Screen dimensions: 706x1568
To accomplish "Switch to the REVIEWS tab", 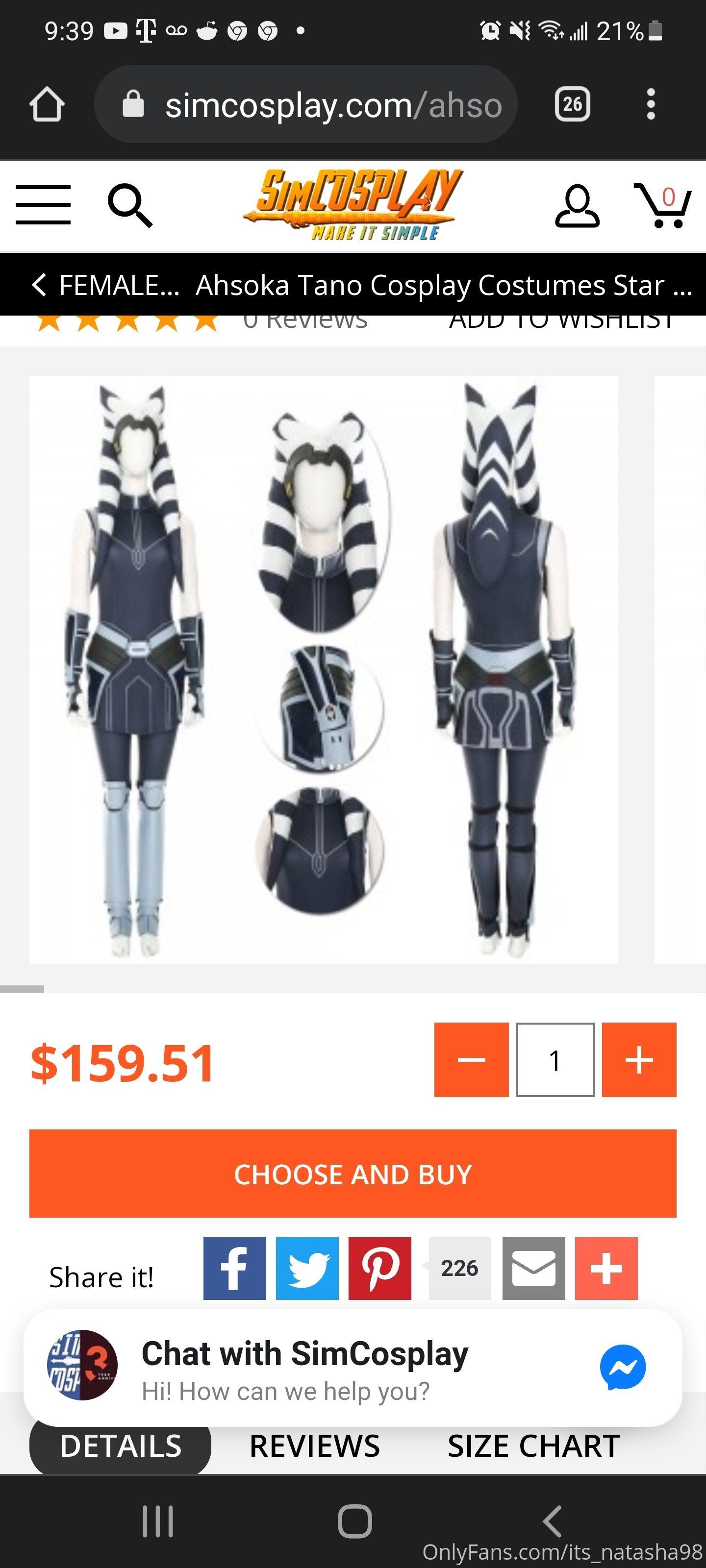I will [314, 1445].
